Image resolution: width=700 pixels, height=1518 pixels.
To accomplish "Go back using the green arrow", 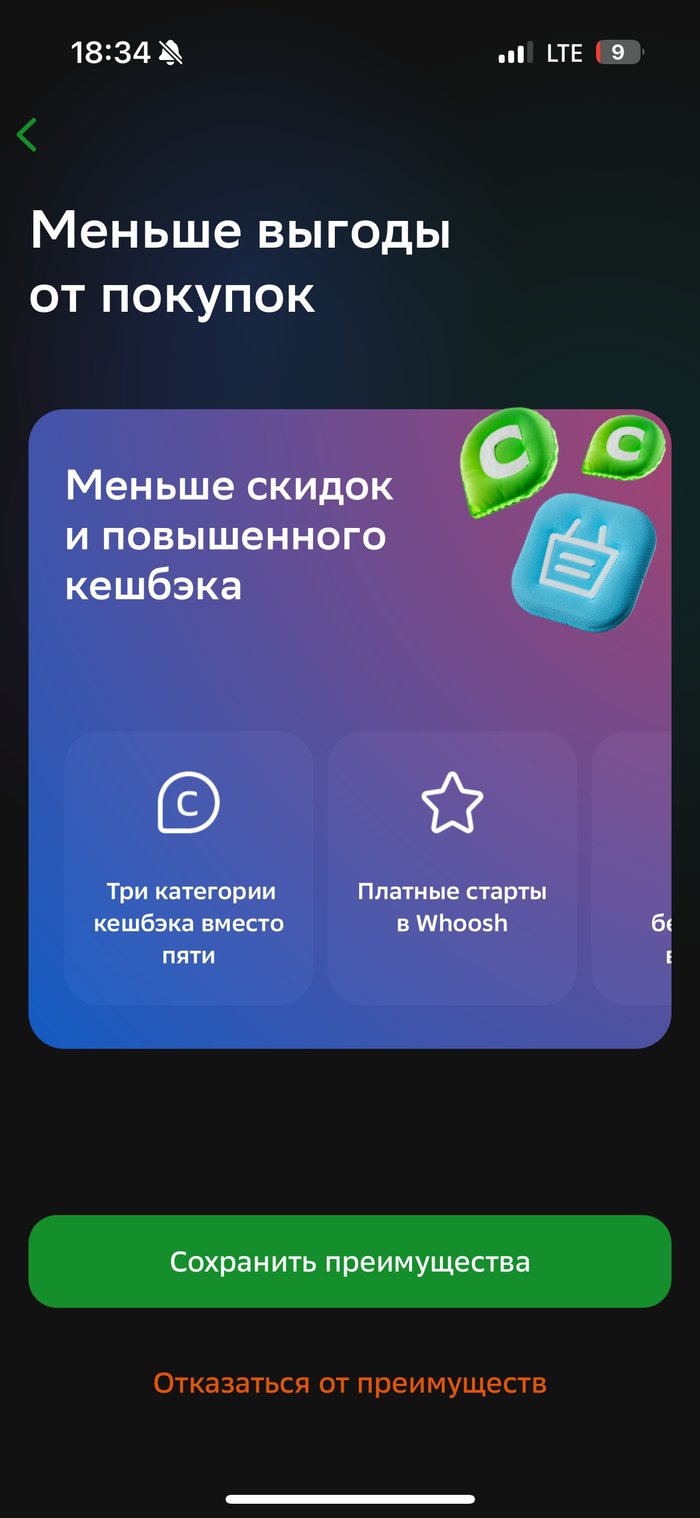I will pyautogui.click(x=27, y=135).
